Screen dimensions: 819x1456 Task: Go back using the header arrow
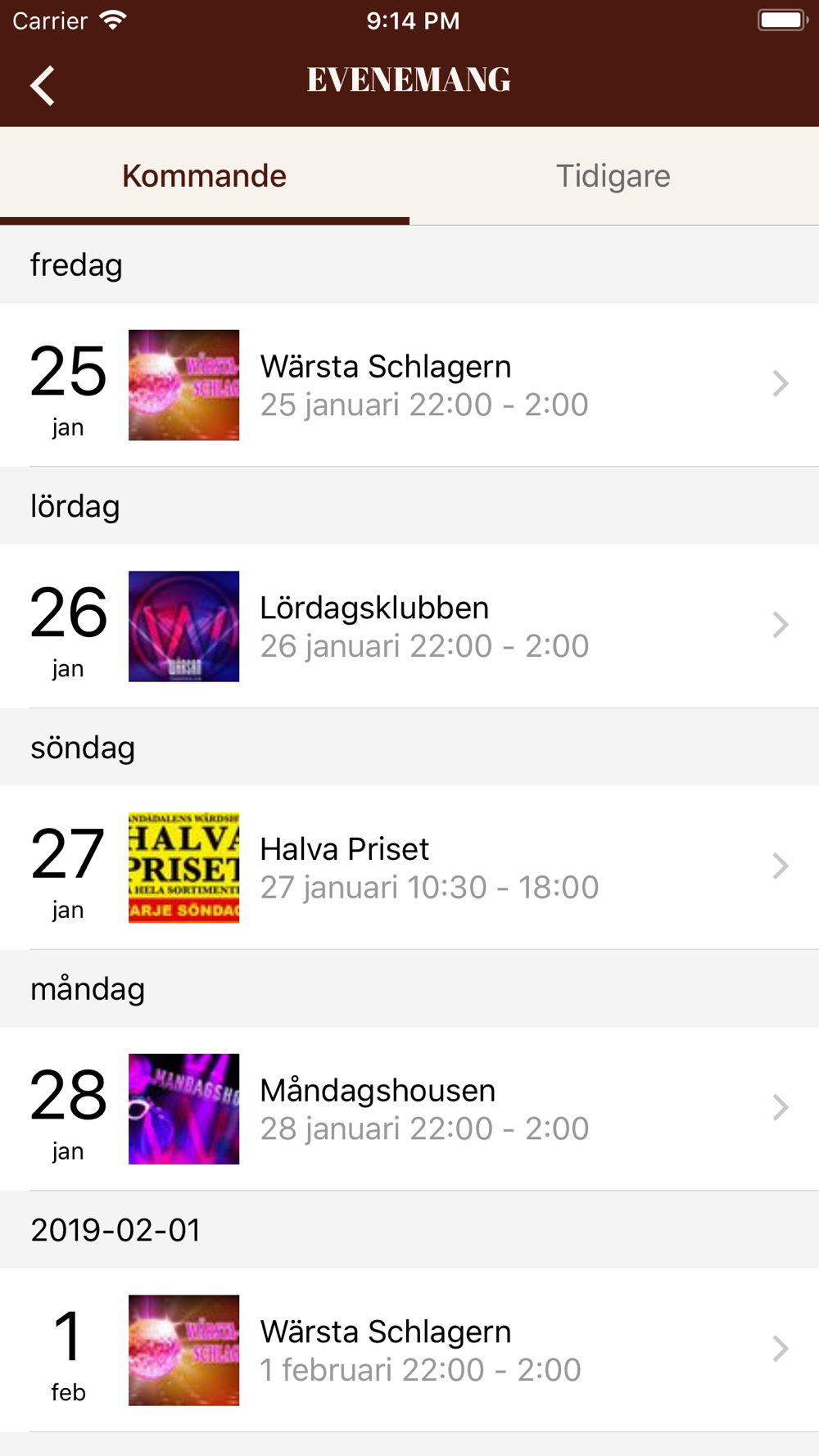(x=43, y=85)
